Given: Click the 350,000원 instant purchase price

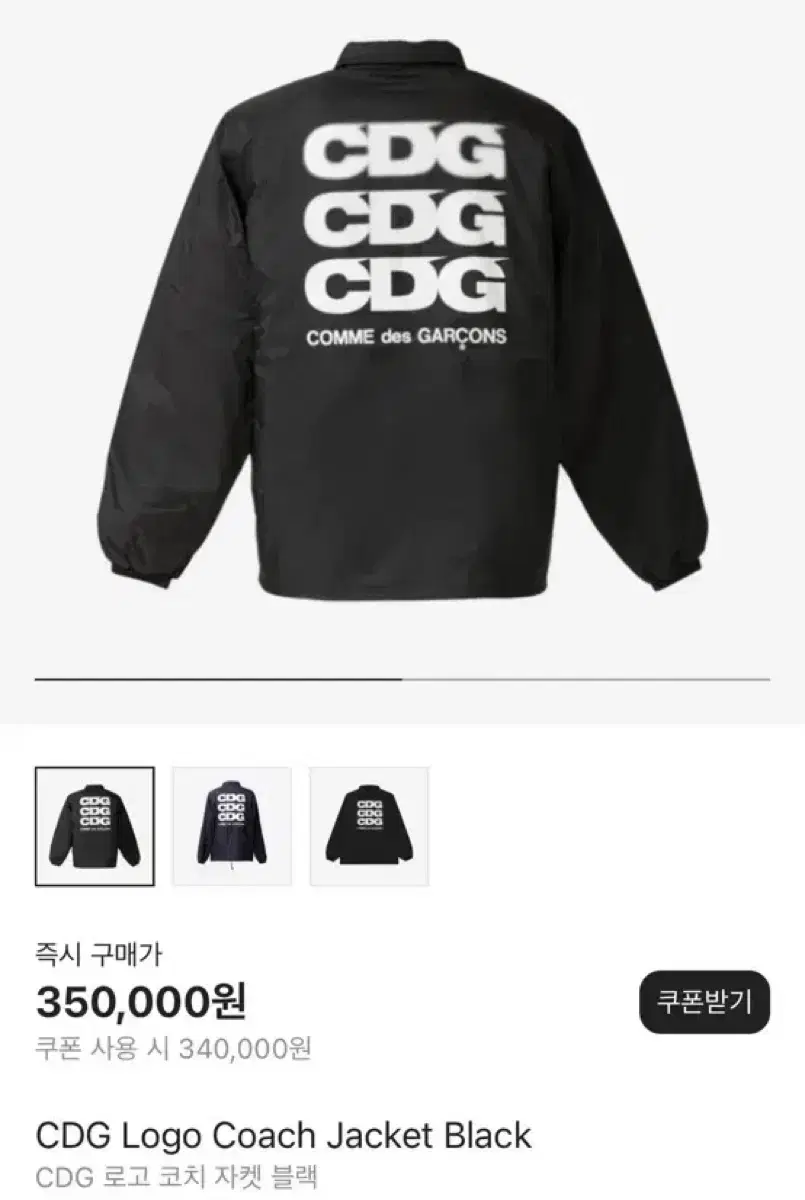Looking at the screenshot, I should (x=139, y=1010).
